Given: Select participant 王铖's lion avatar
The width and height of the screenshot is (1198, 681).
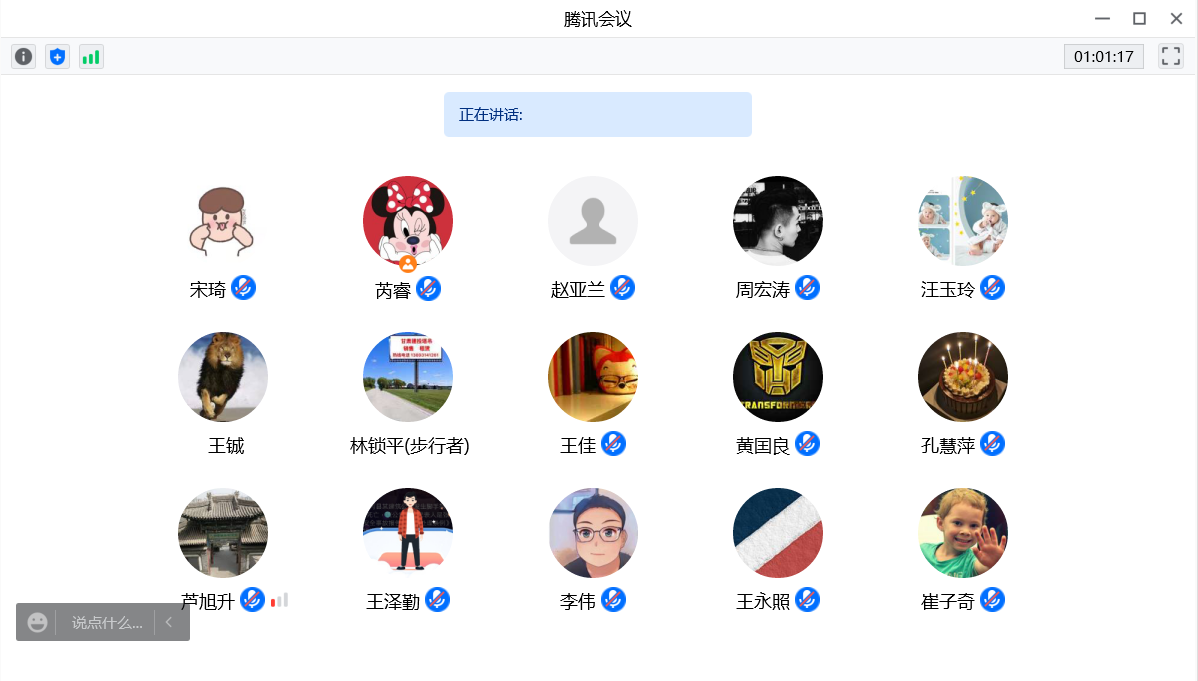Looking at the screenshot, I should (x=222, y=377).
